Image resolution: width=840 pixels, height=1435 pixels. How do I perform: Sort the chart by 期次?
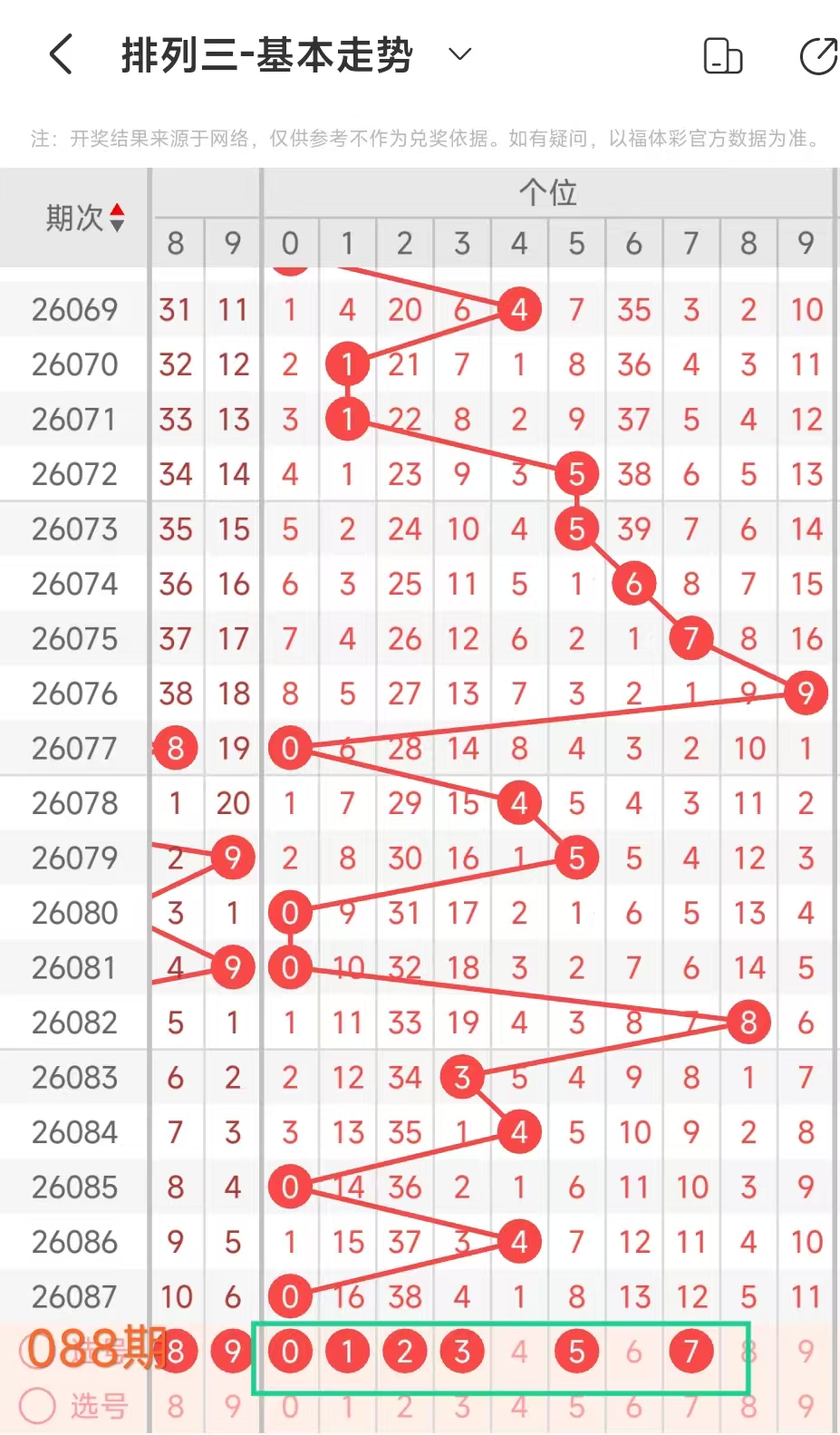[x=116, y=218]
